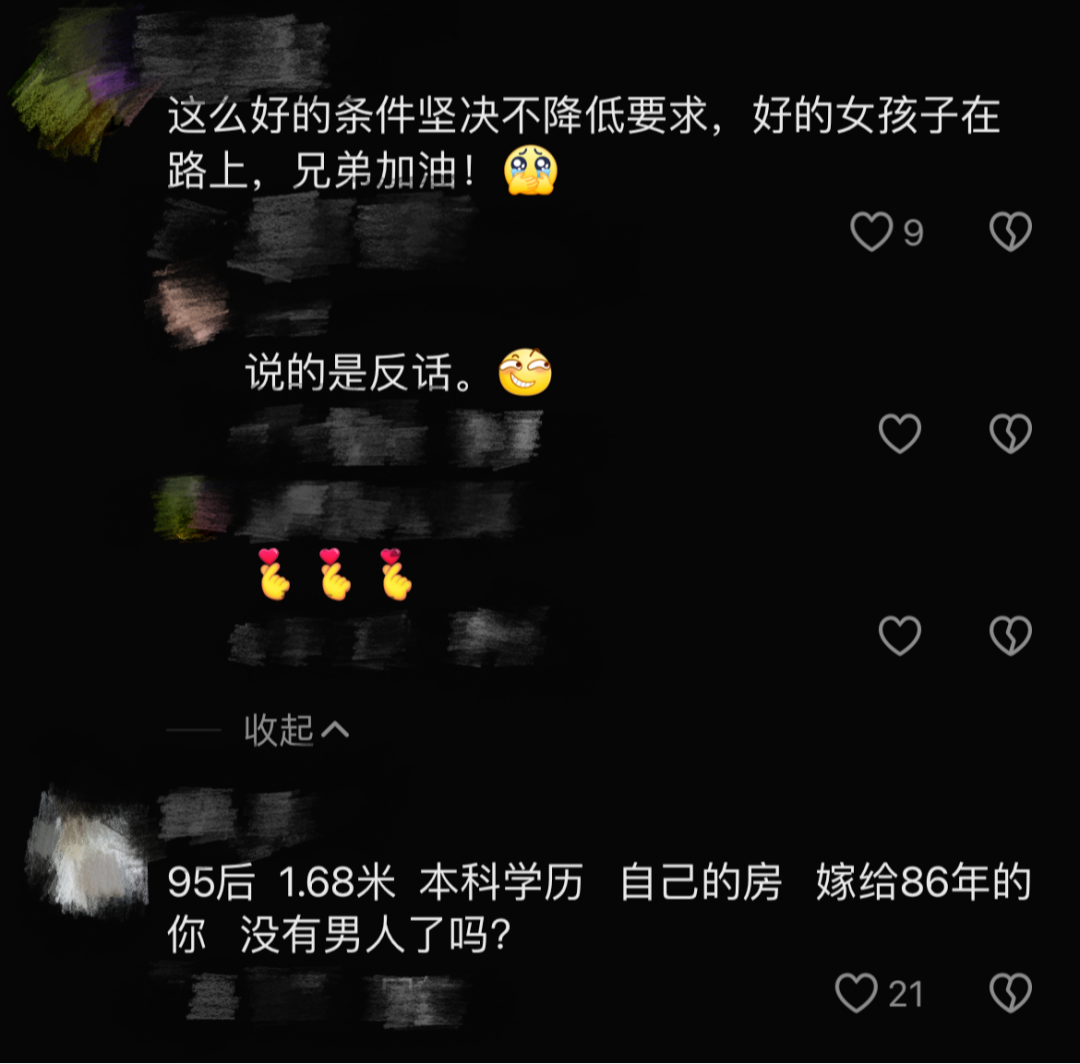Dislike the comment starting with 95后 1.68米
1080x1064 pixels.
1010,993
